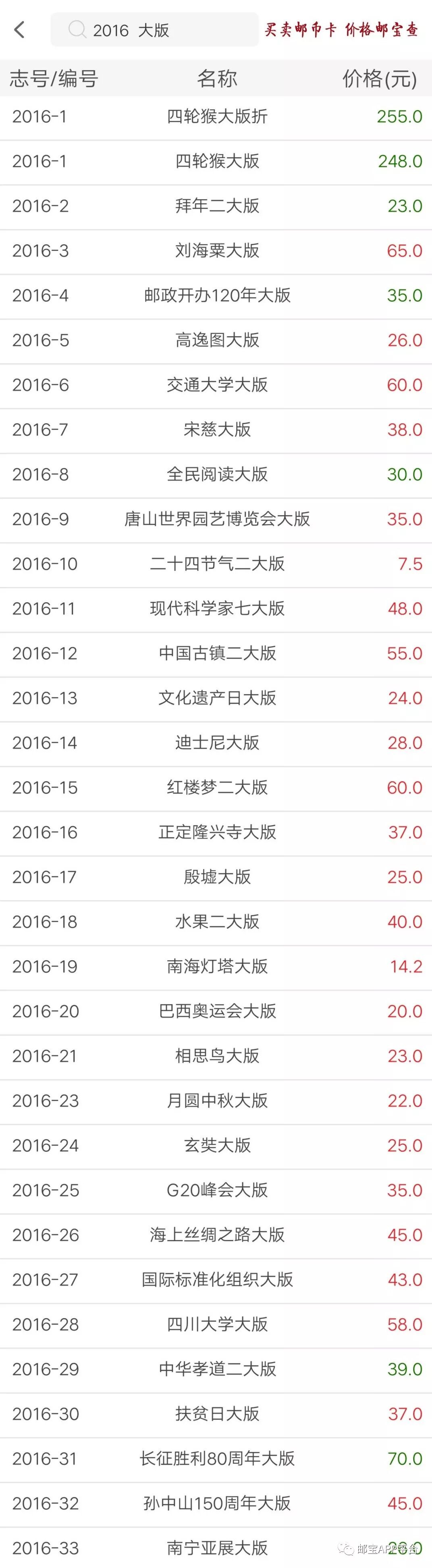Open the 四轮猴大版折 entry

pos(217,116)
